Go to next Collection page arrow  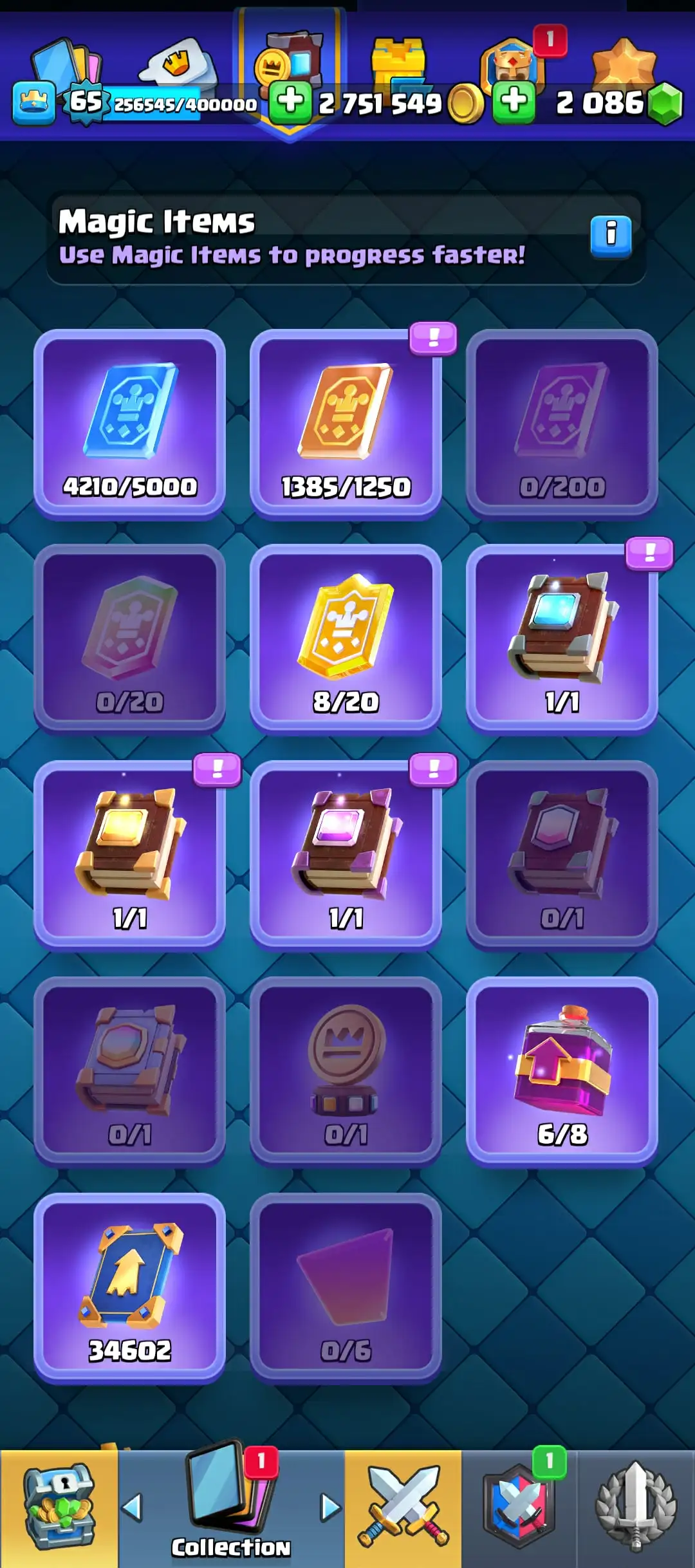(x=330, y=1507)
